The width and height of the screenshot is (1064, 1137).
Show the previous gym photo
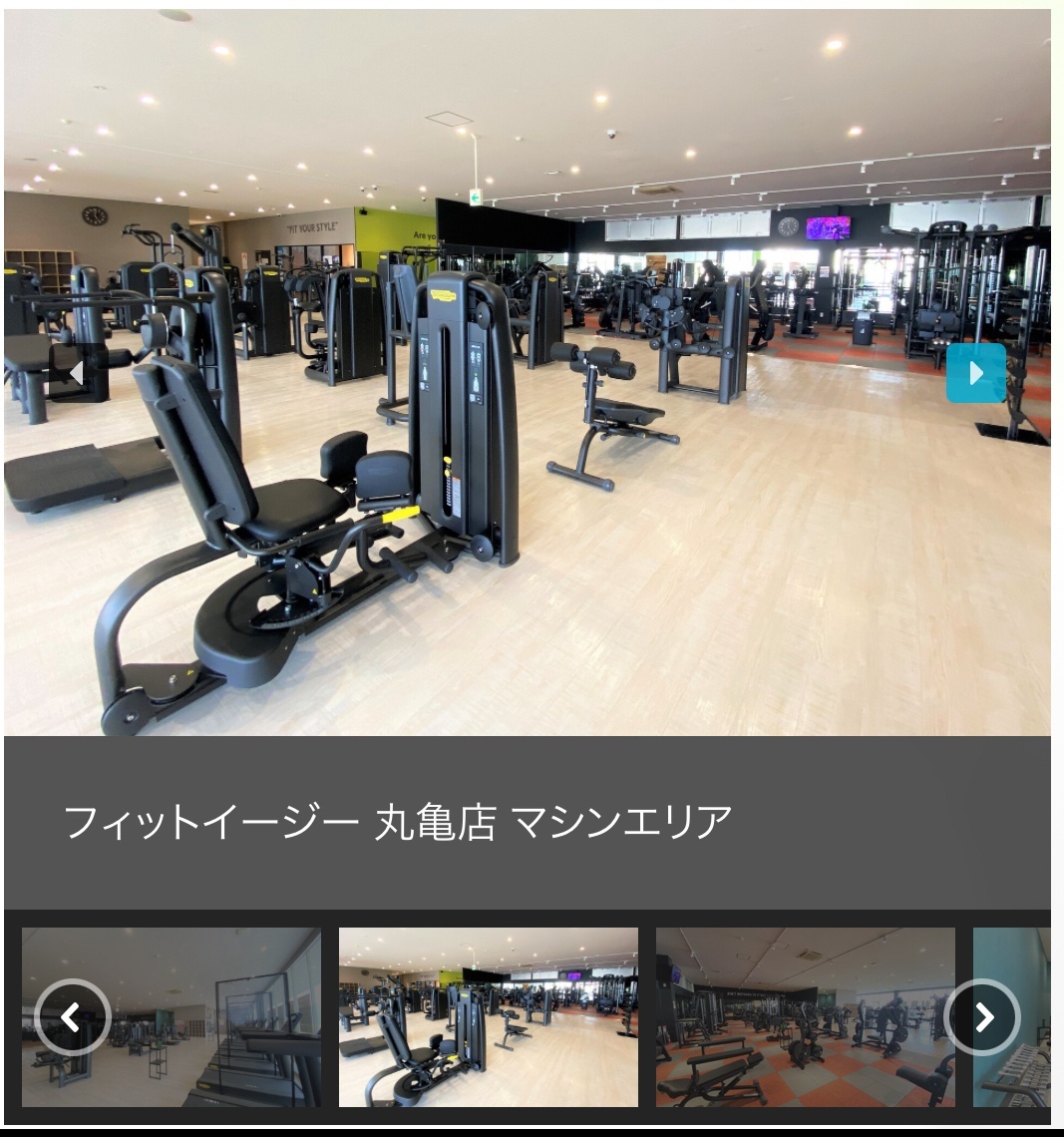click(78, 373)
